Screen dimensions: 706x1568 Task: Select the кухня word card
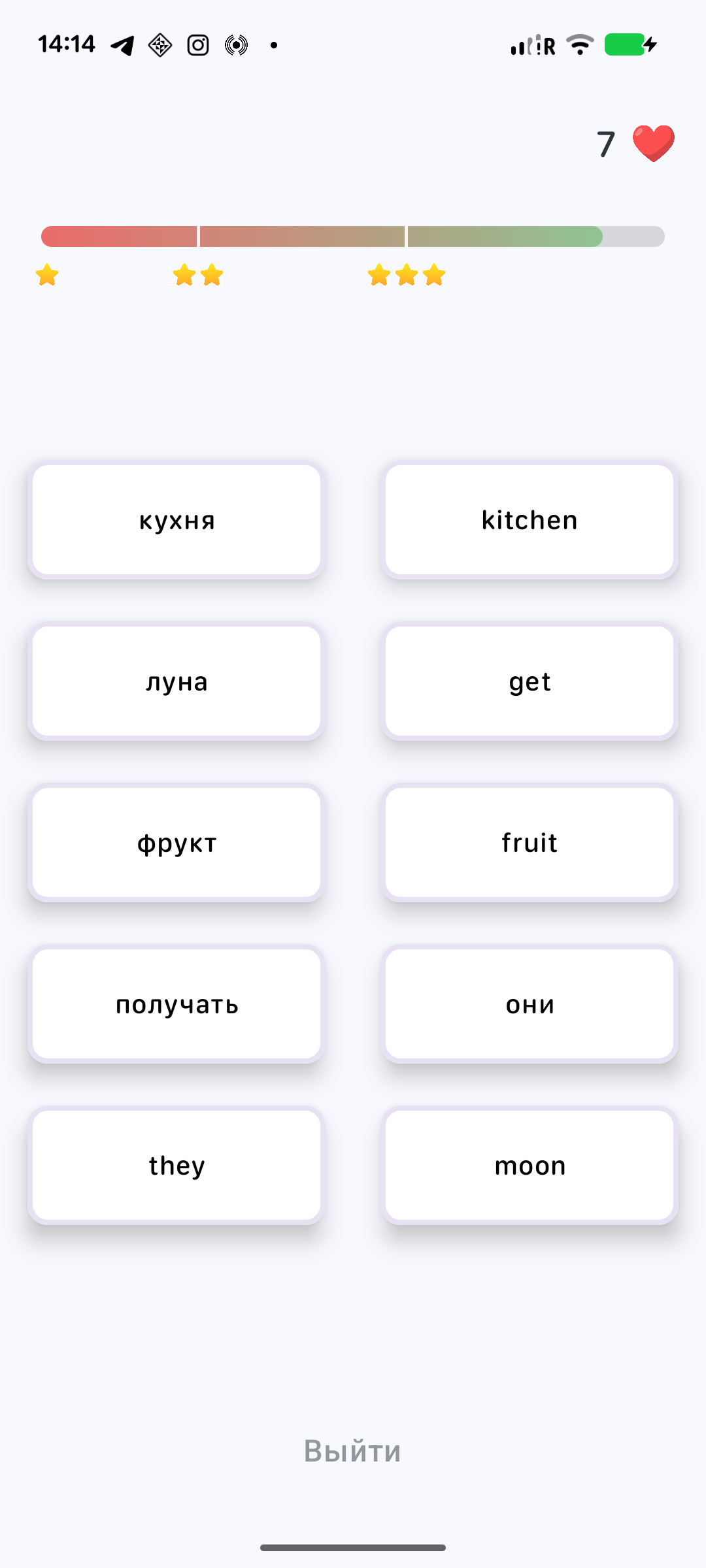[176, 520]
